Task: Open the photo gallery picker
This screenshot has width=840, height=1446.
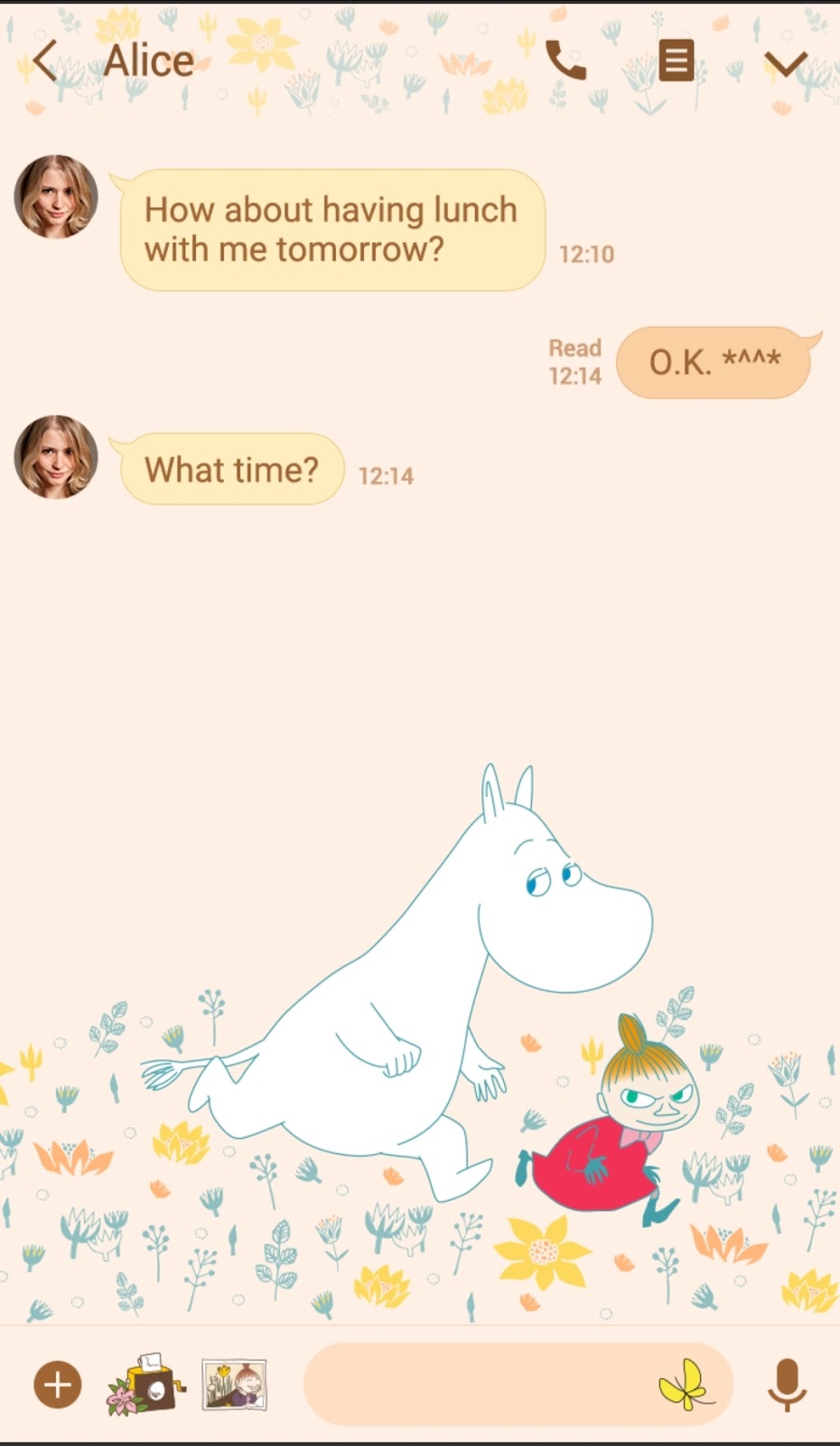Action: (x=234, y=1385)
